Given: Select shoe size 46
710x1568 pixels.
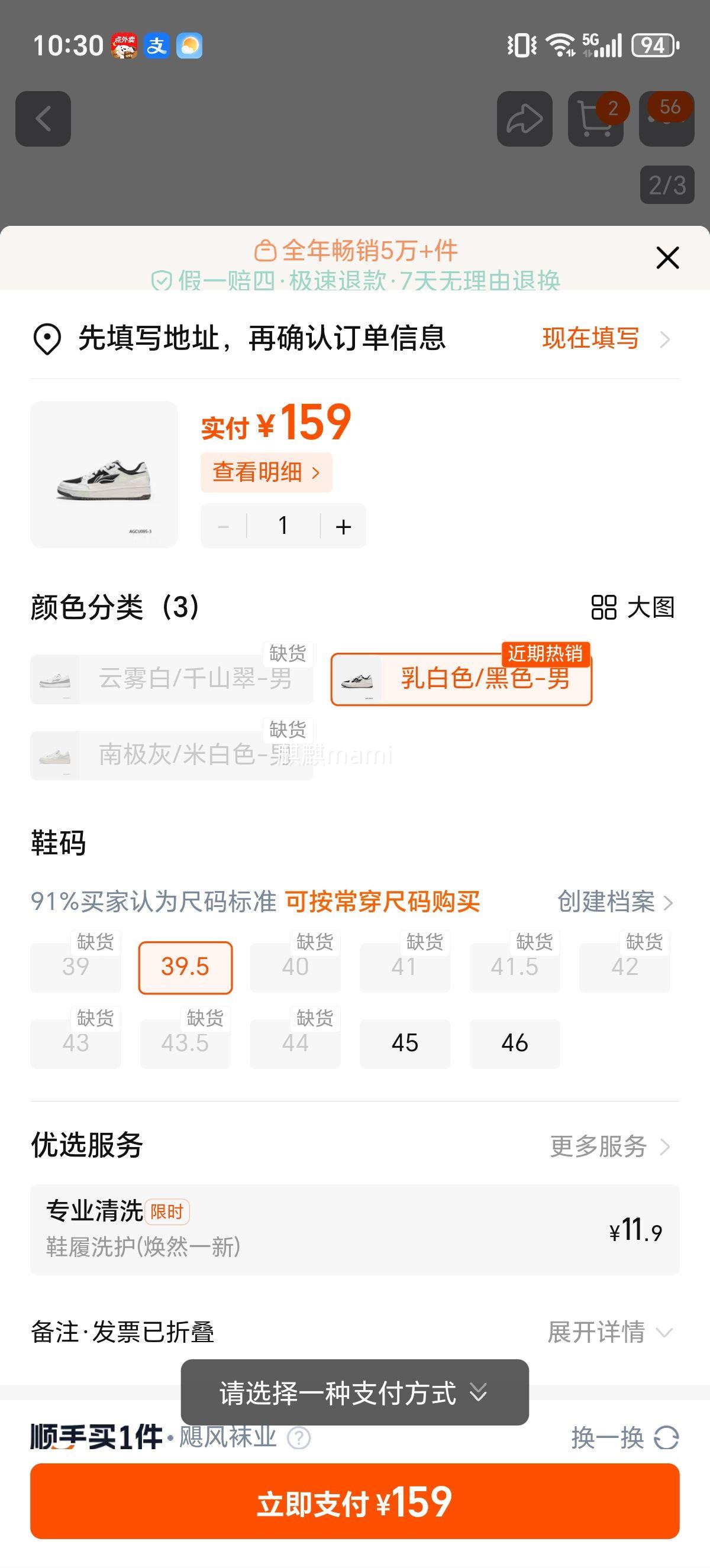Looking at the screenshot, I should tap(515, 1043).
